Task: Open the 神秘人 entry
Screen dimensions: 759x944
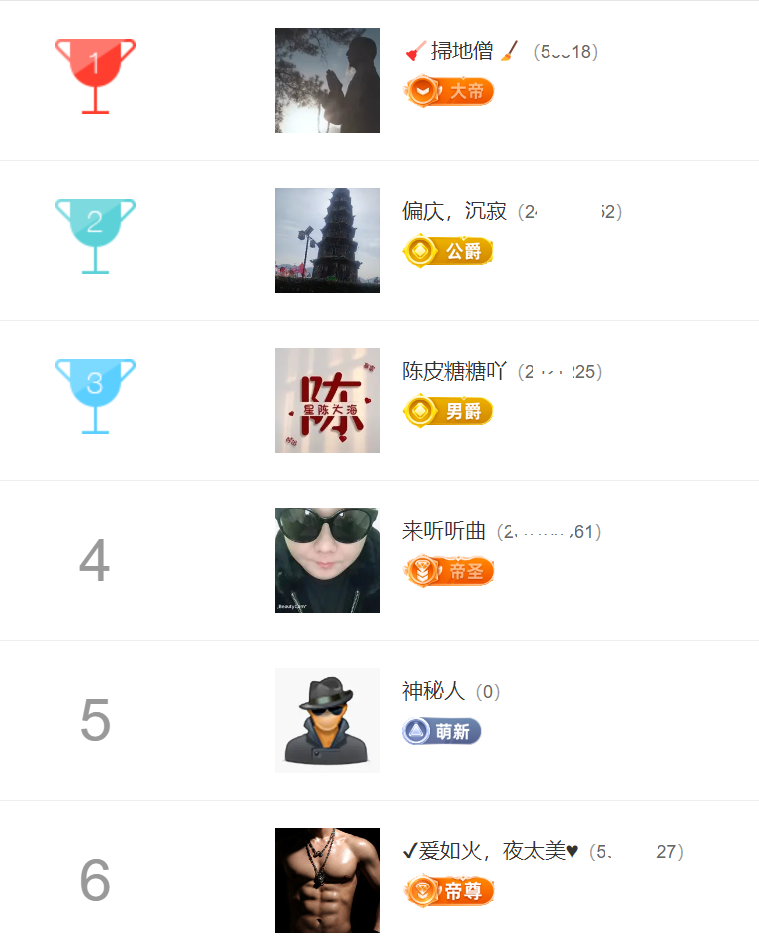Action: [x=434, y=692]
